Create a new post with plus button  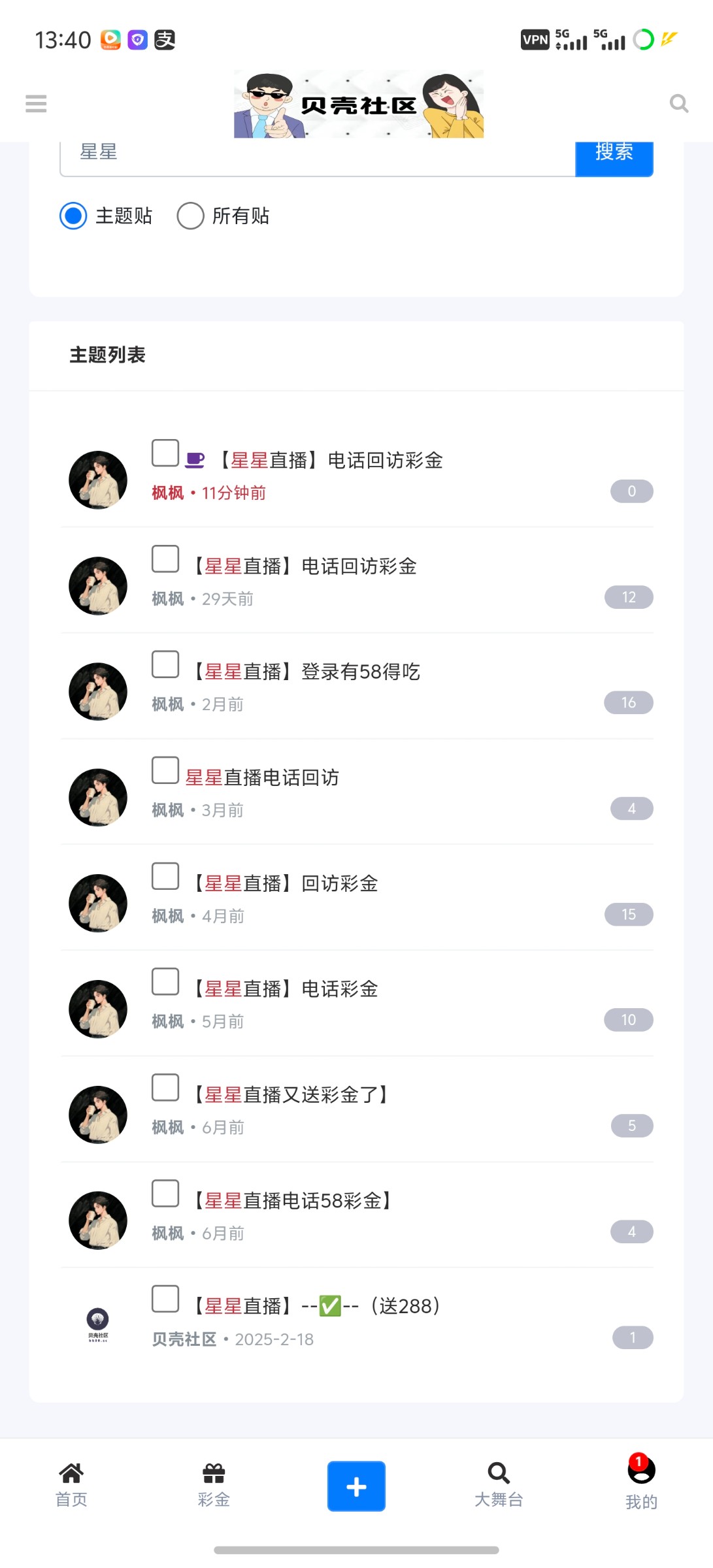point(356,1486)
